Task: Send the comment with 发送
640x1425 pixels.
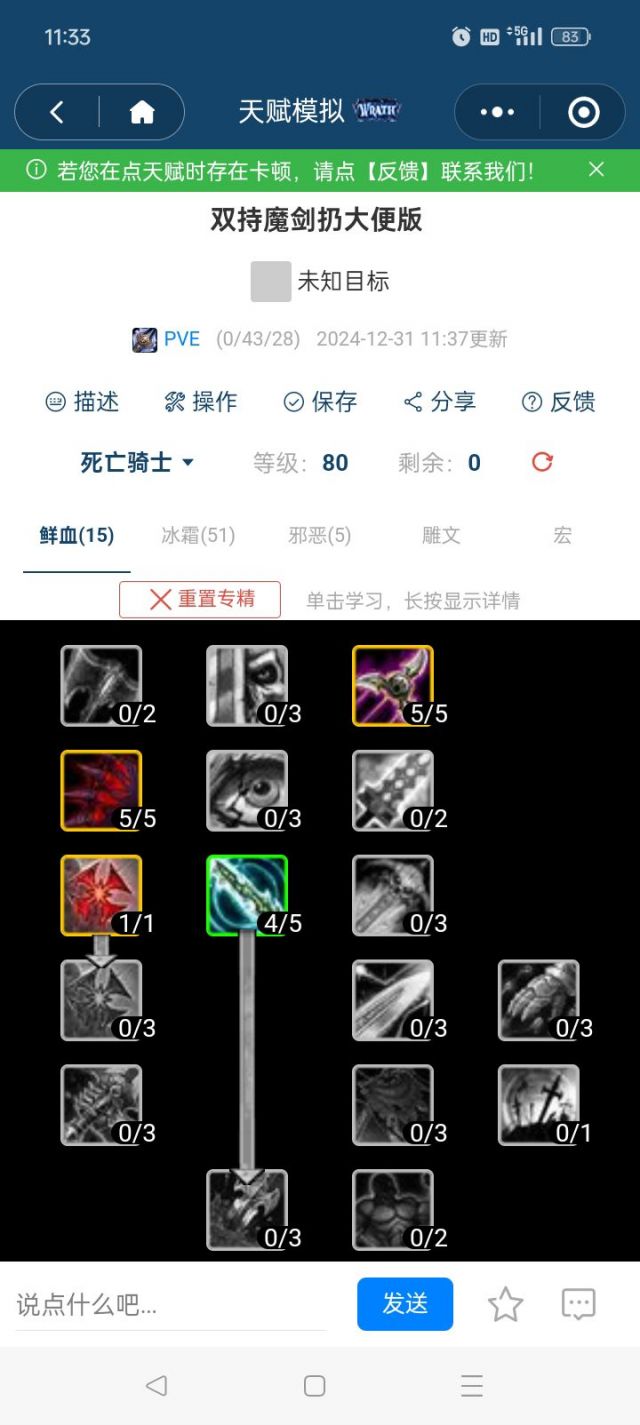Action: click(405, 1304)
